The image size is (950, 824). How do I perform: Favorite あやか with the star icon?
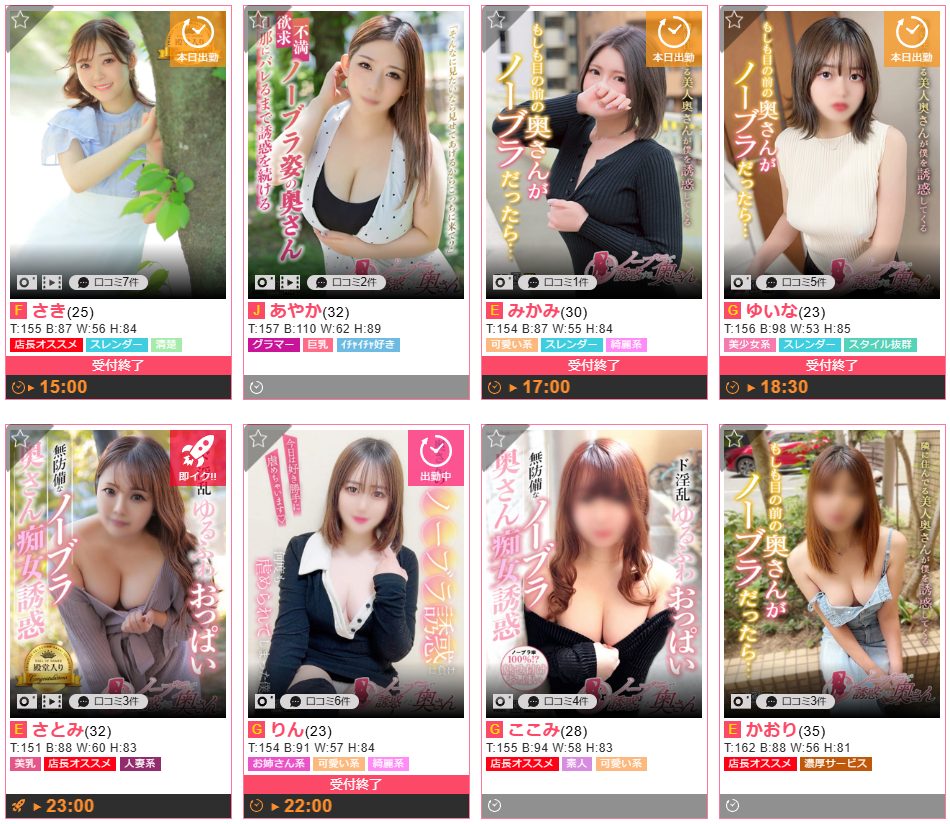click(x=257, y=19)
